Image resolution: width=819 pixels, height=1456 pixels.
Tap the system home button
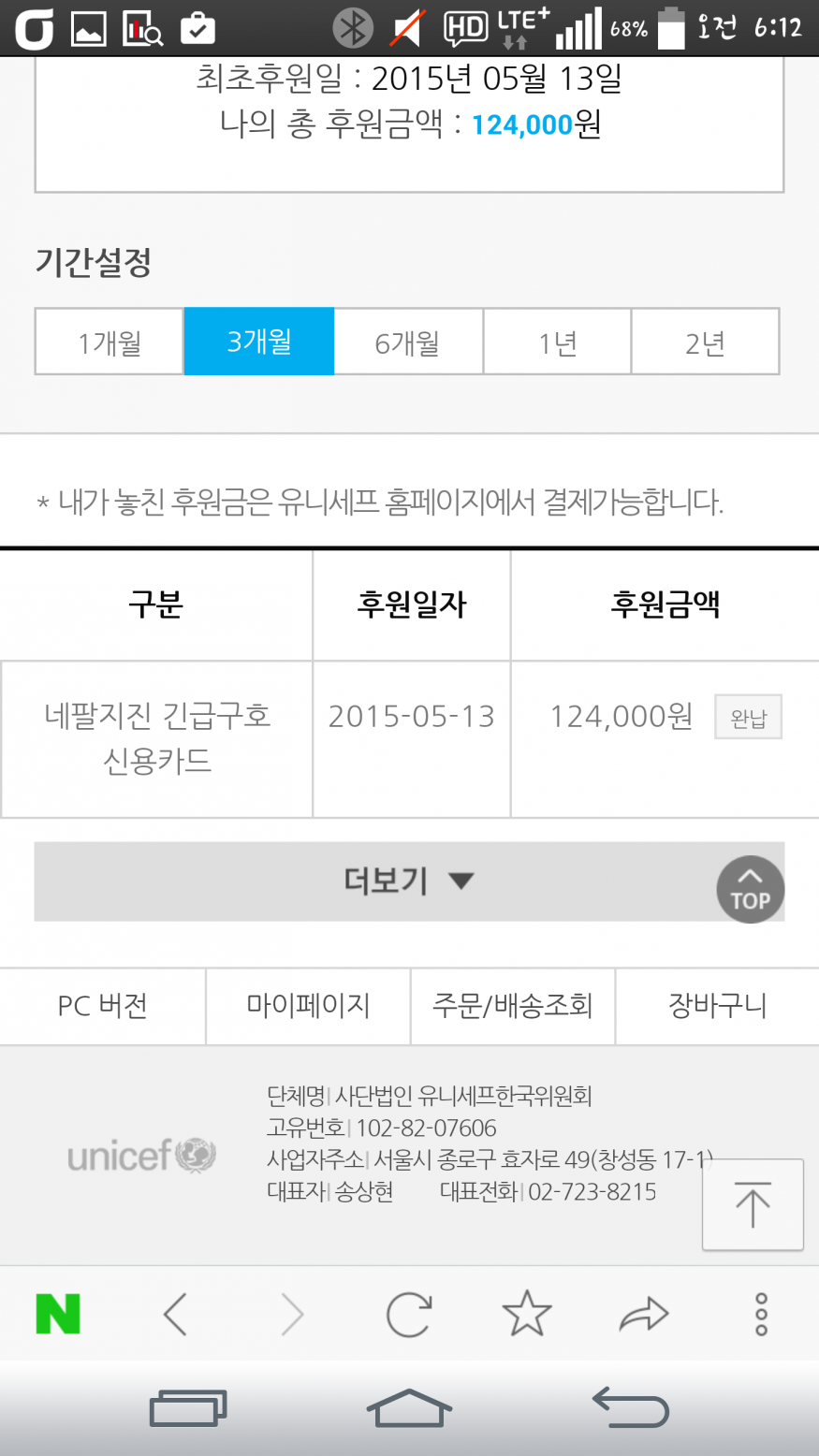(409, 1408)
